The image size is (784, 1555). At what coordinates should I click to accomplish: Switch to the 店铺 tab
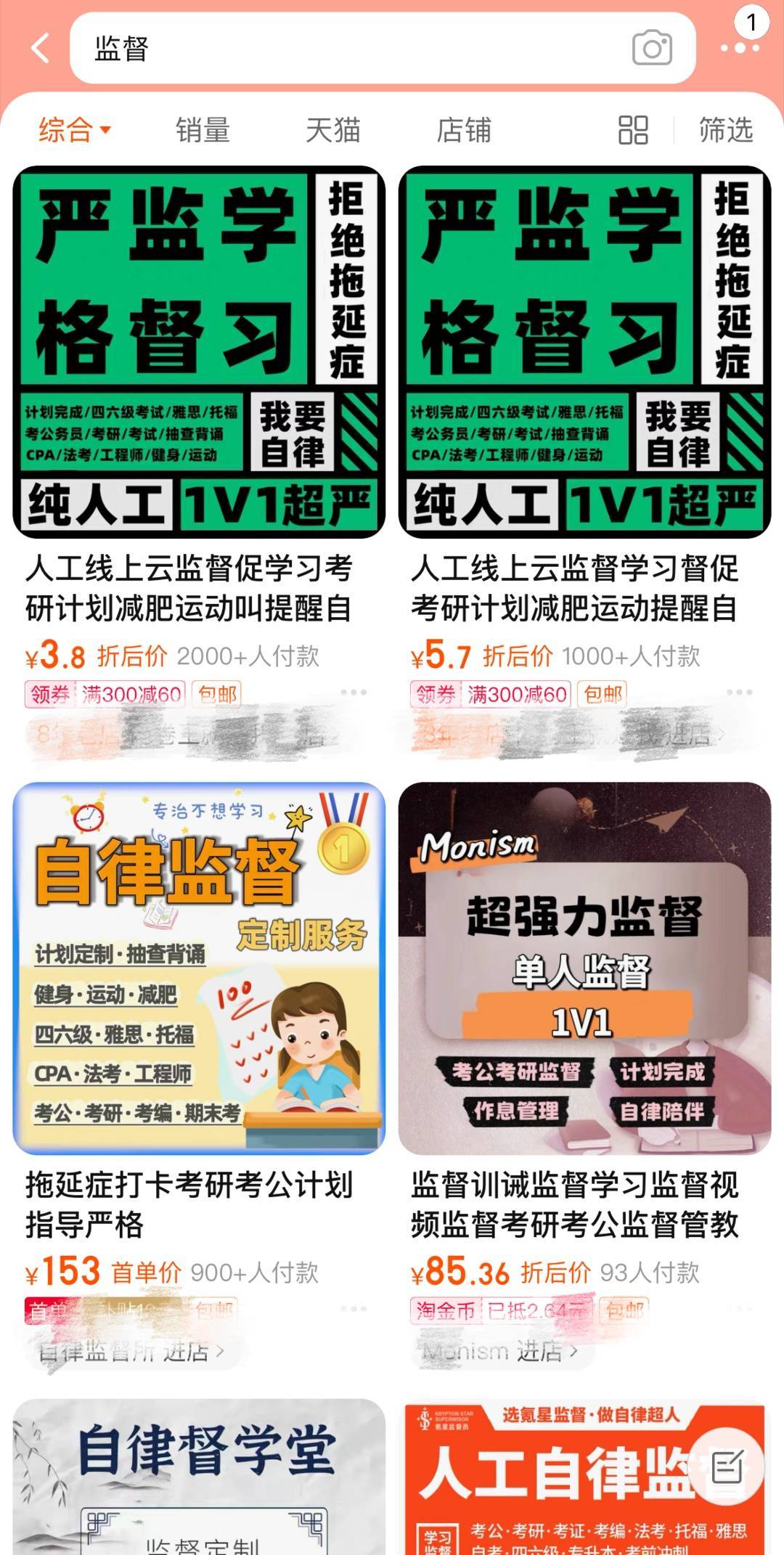(x=463, y=131)
